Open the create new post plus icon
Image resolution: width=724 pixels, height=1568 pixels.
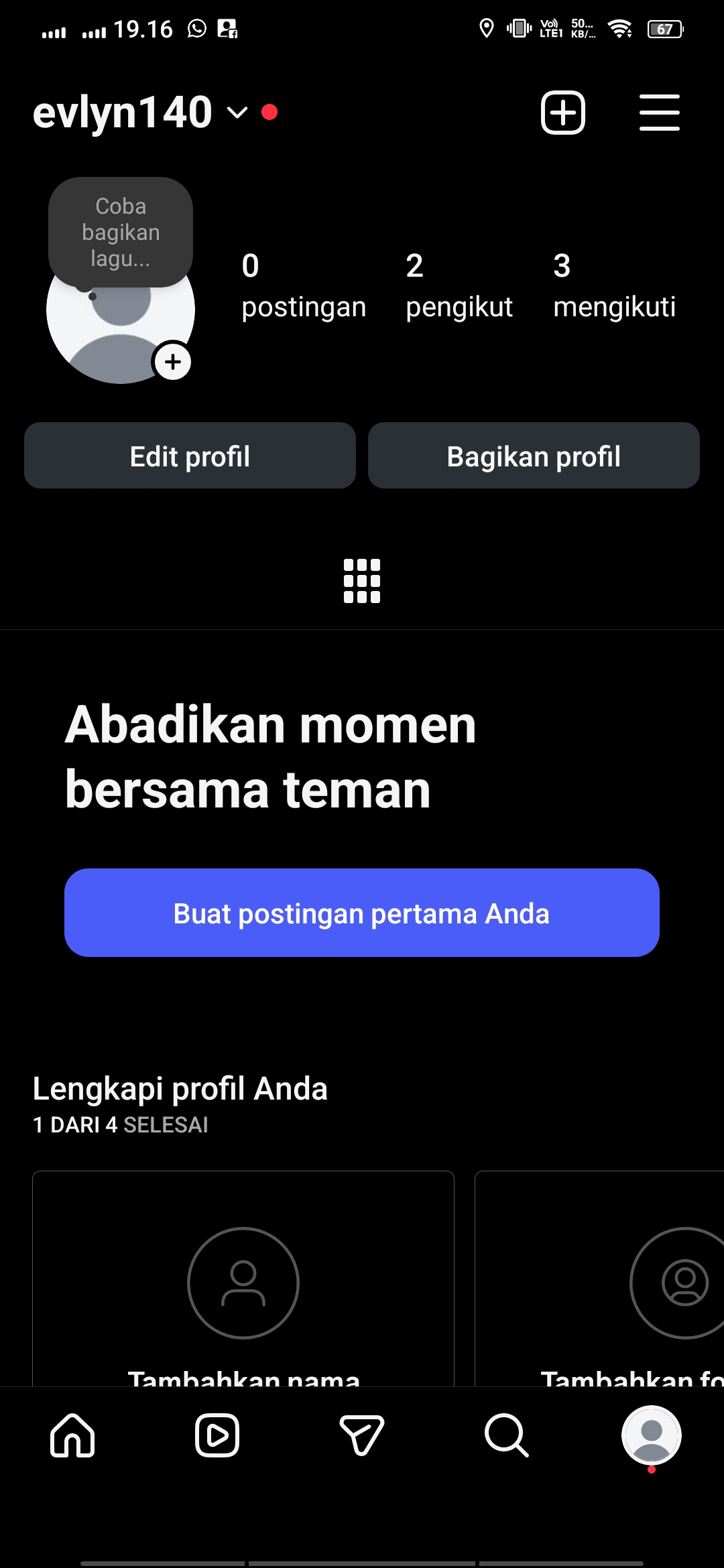click(x=562, y=113)
